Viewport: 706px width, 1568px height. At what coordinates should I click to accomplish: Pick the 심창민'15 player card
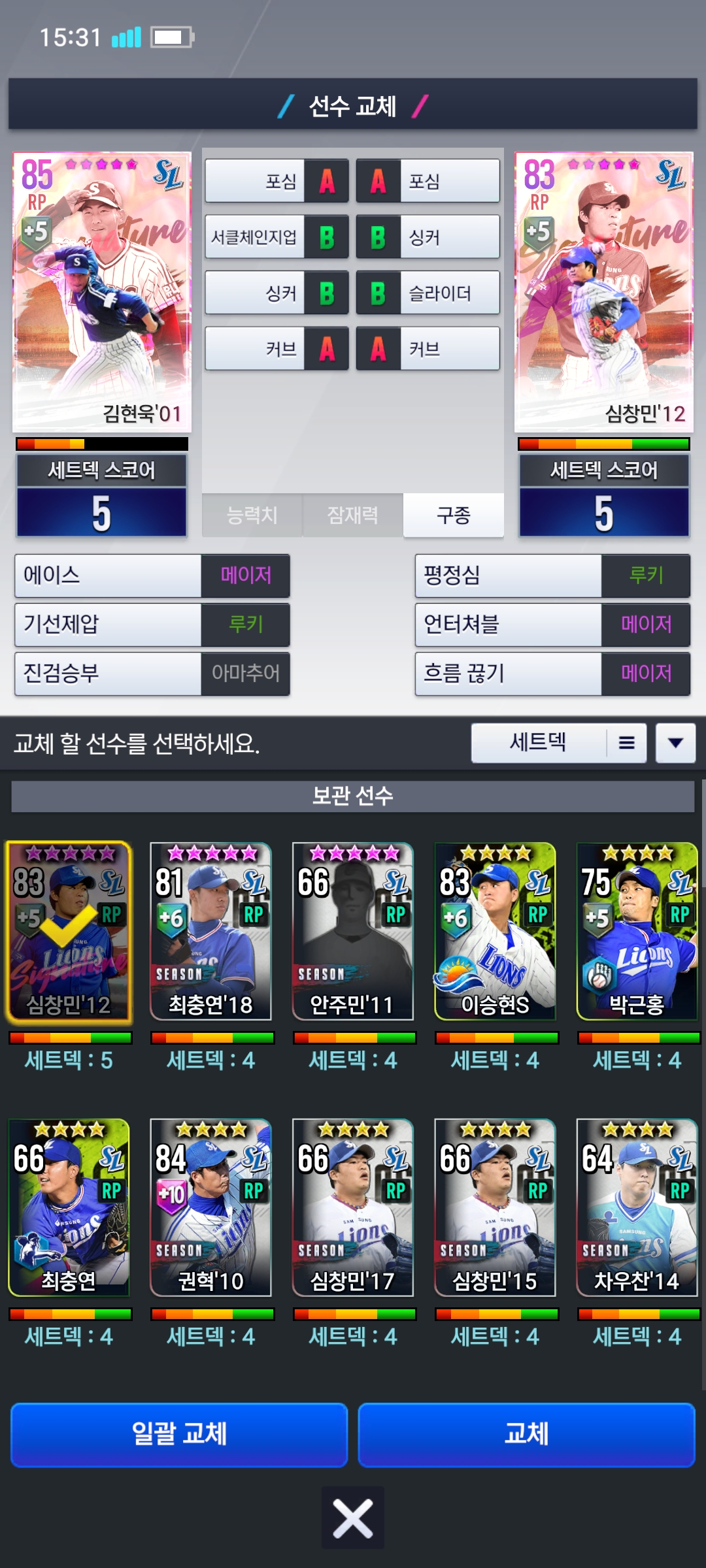(x=495, y=1207)
